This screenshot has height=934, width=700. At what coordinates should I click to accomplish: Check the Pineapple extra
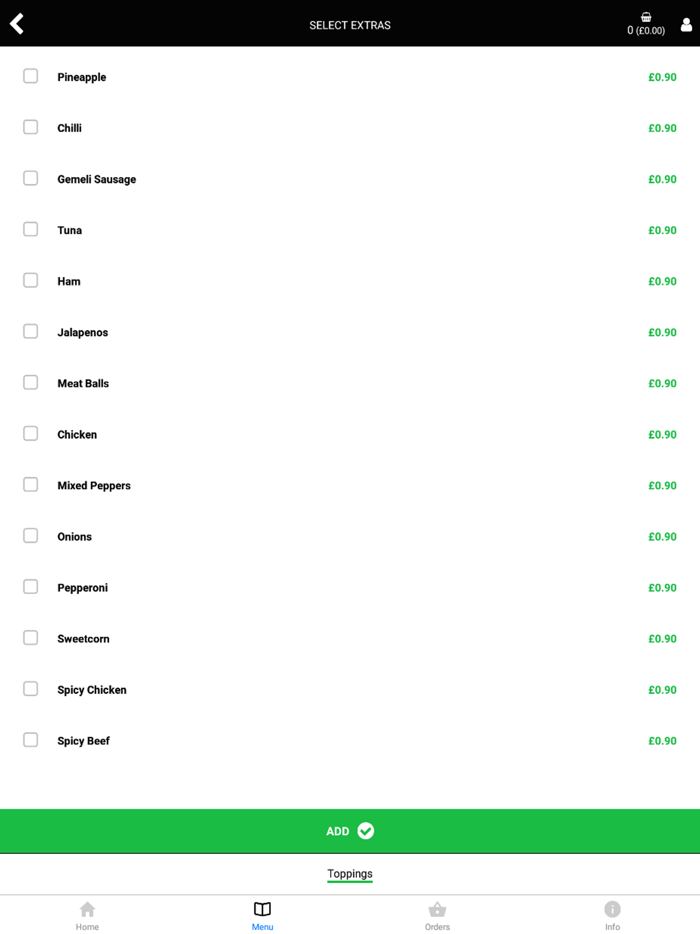(31, 76)
